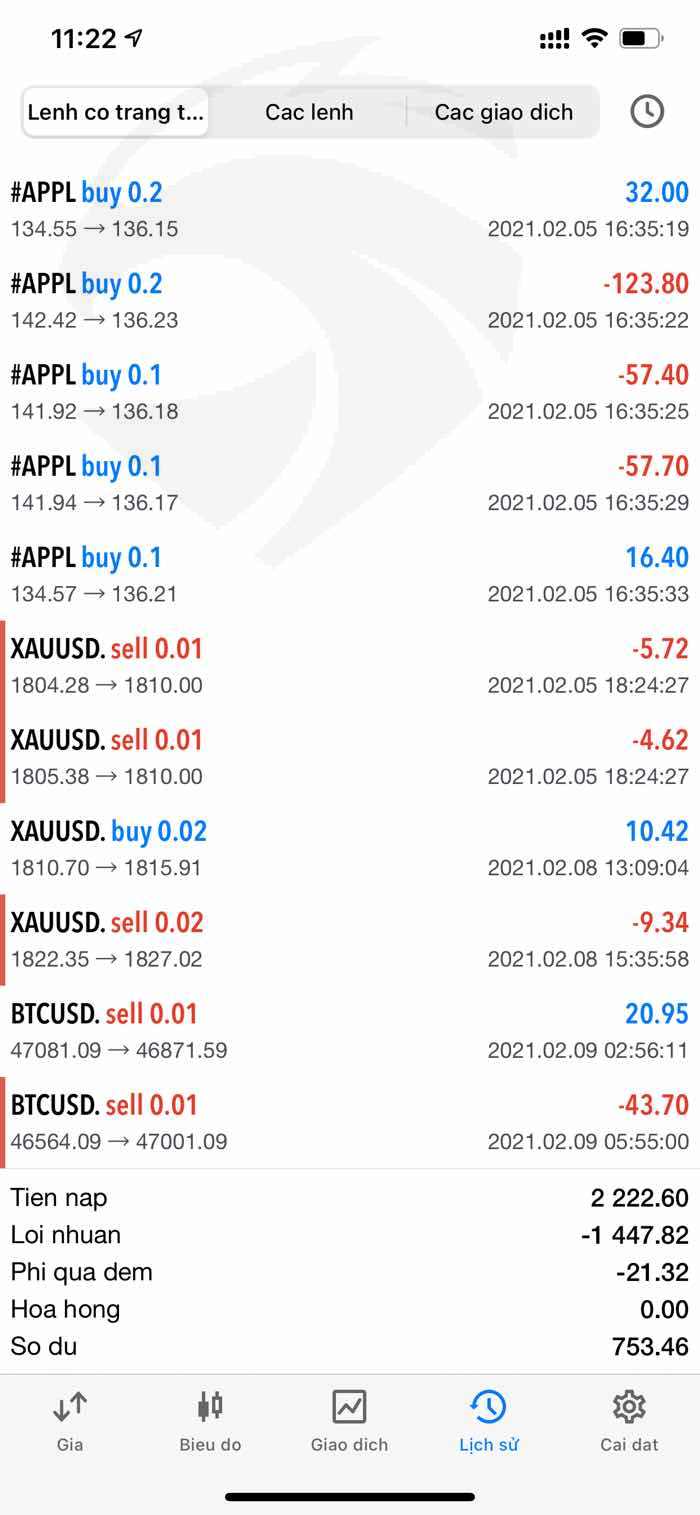Switch to the Giao dich tab

pos(349,1421)
